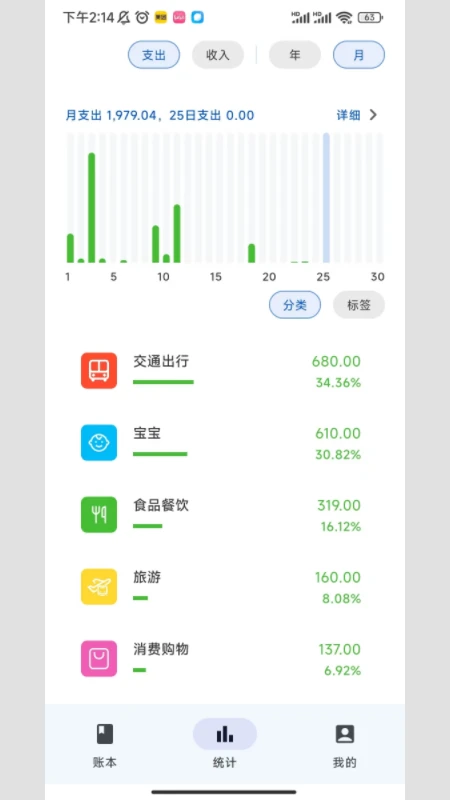Switch to the 标签 tags chip
The height and width of the screenshot is (800, 450).
pyautogui.click(x=359, y=305)
